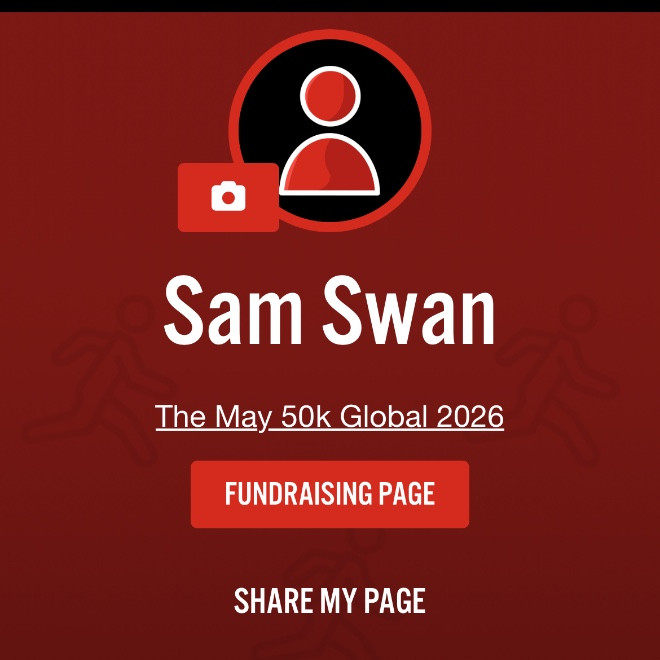Screen dimensions: 660x660
Task: Open the Fundraising Page button
Action: pyautogui.click(x=330, y=494)
